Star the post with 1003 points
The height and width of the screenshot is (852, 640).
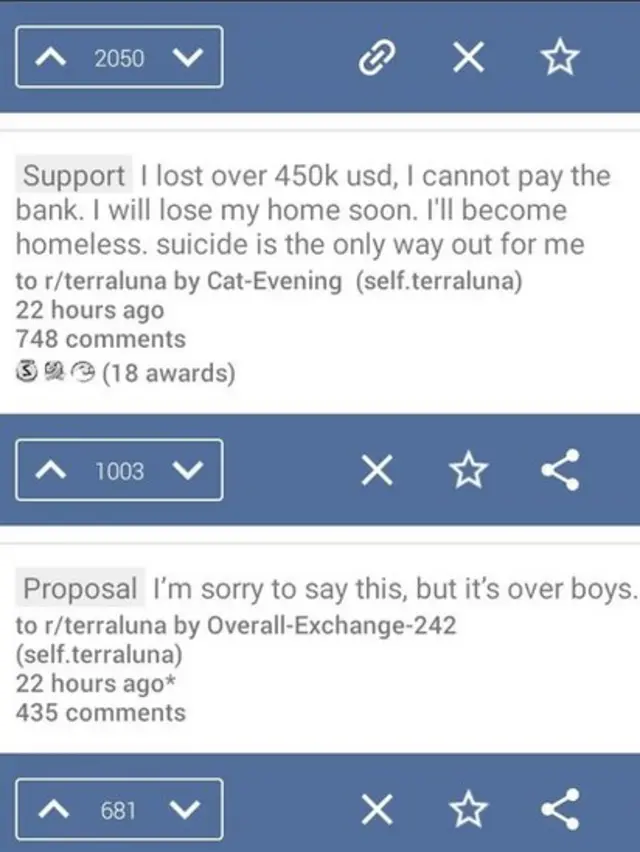(x=467, y=470)
